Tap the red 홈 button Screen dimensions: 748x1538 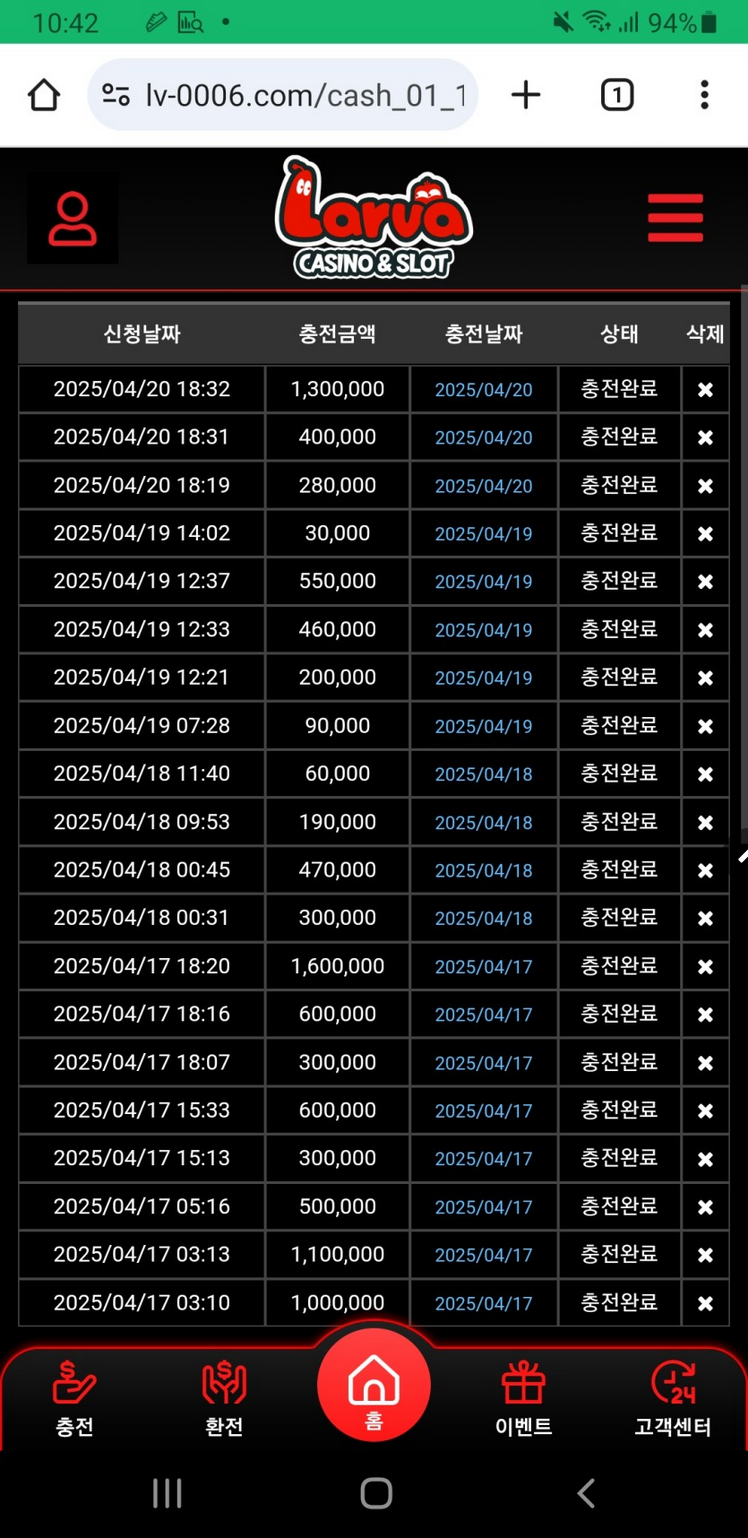tap(374, 1385)
